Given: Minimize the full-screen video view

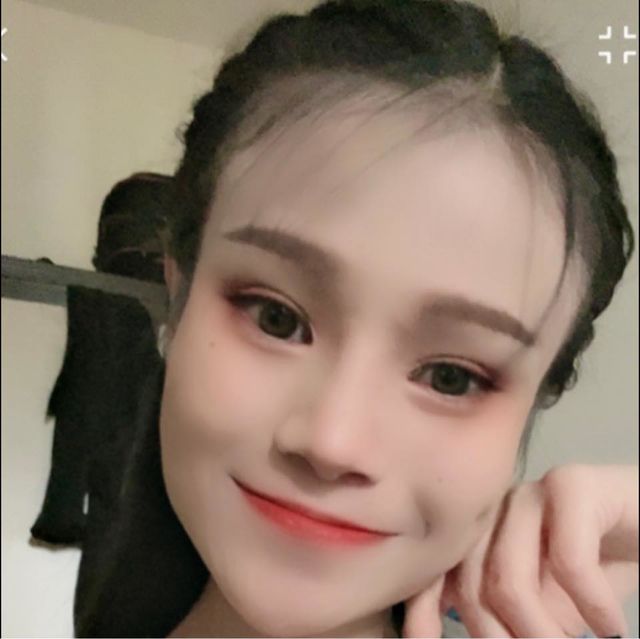Looking at the screenshot, I should click(x=617, y=45).
